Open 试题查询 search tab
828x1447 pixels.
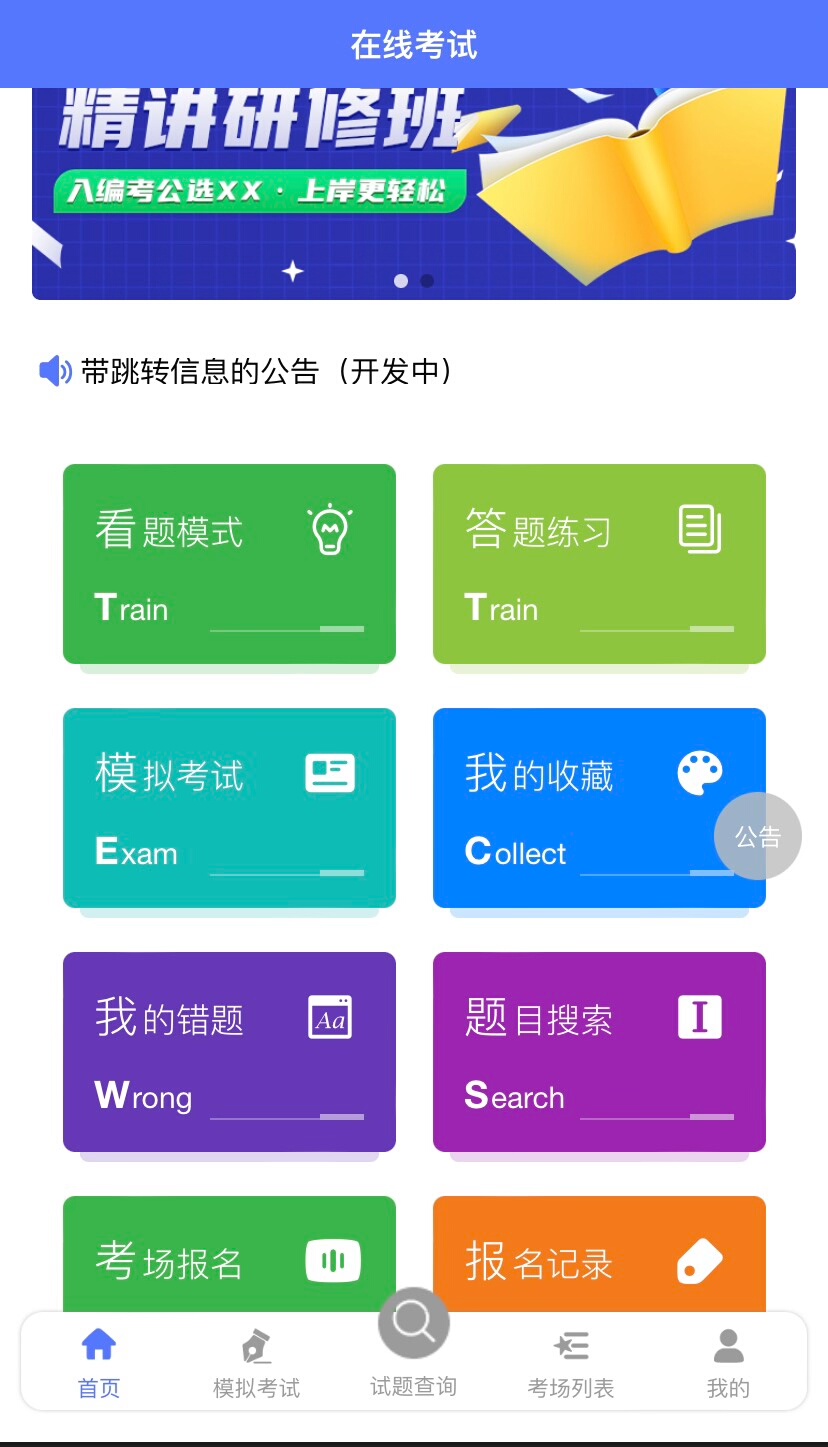click(413, 1345)
